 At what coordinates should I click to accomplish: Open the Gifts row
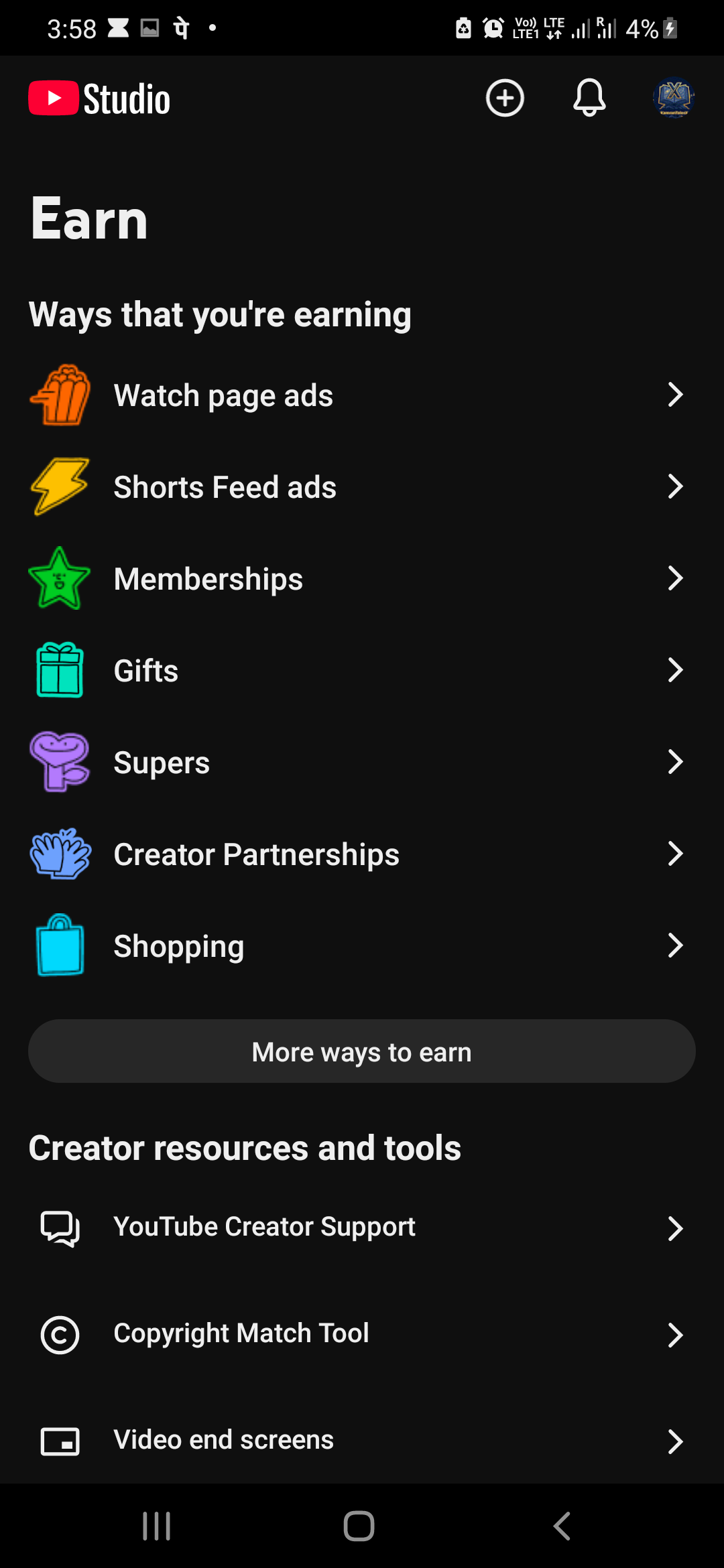click(362, 670)
